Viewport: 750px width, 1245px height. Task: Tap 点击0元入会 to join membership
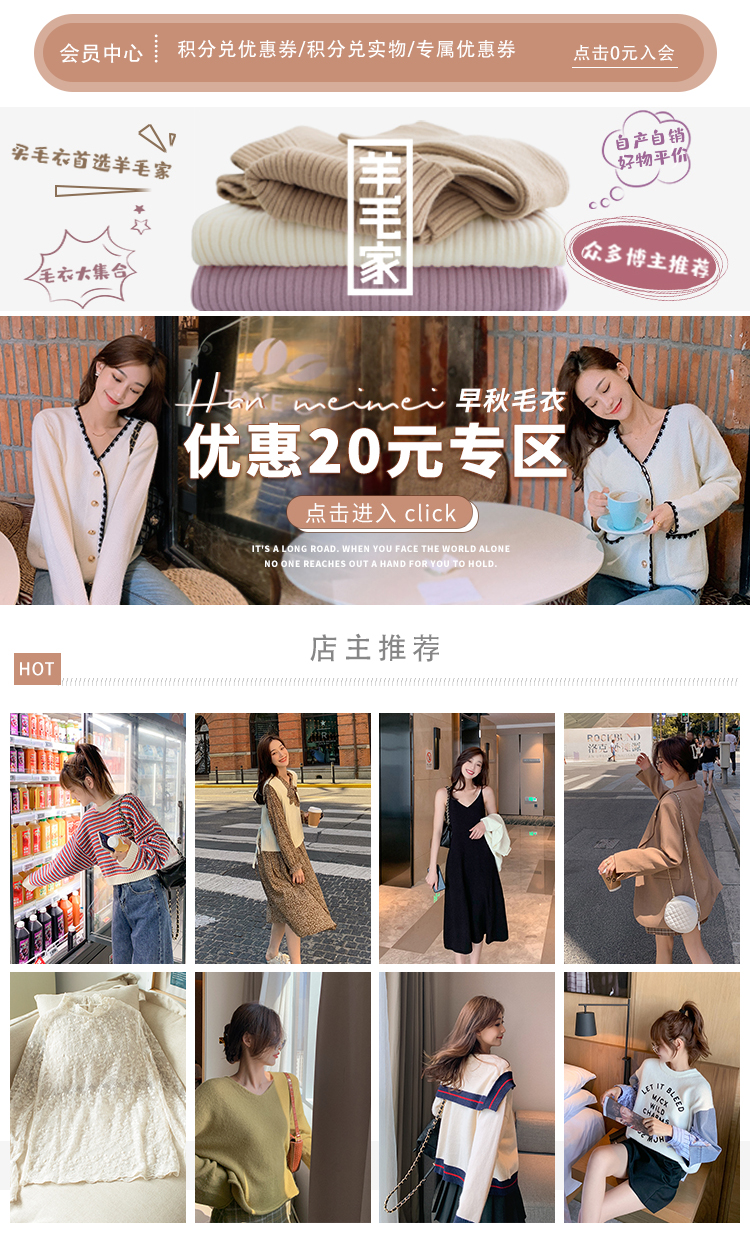coord(624,53)
